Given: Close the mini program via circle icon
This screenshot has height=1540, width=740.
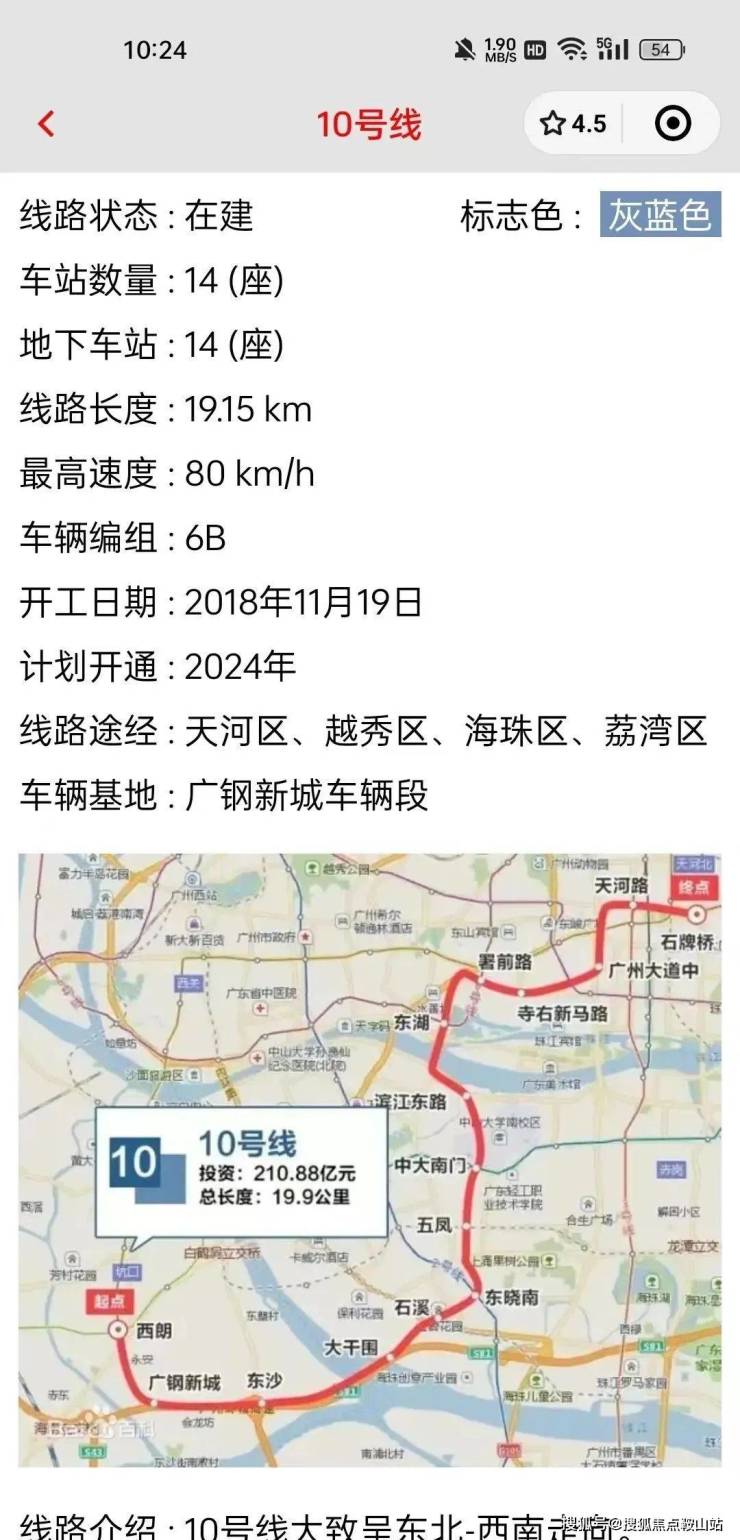Looking at the screenshot, I should [x=672, y=123].
